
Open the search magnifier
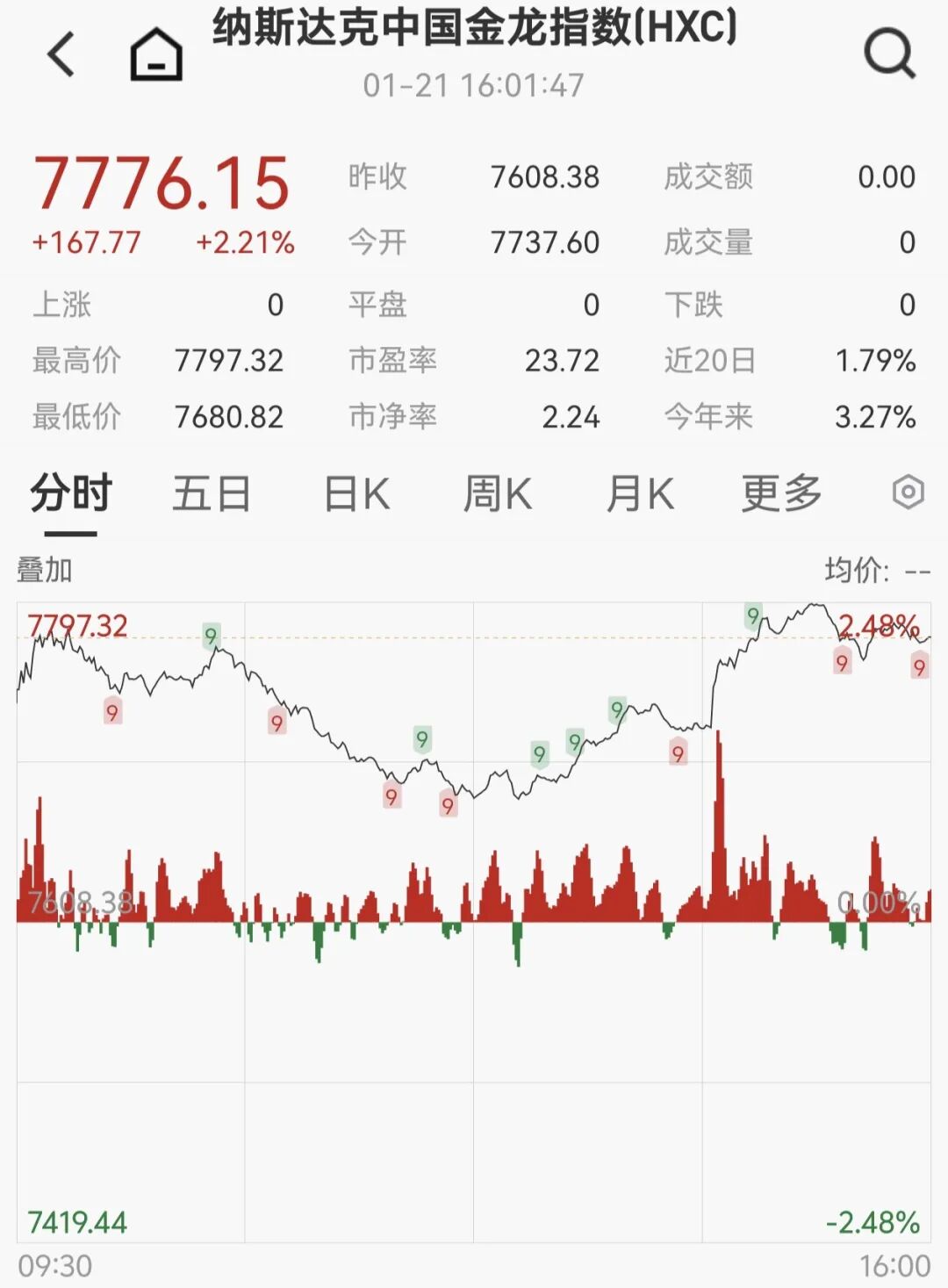click(x=889, y=54)
